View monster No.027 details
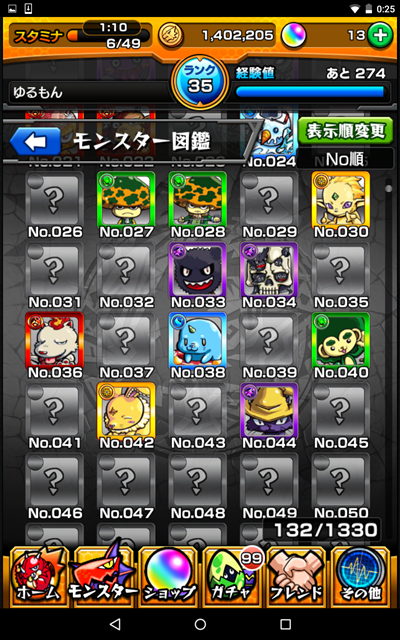 (126, 200)
